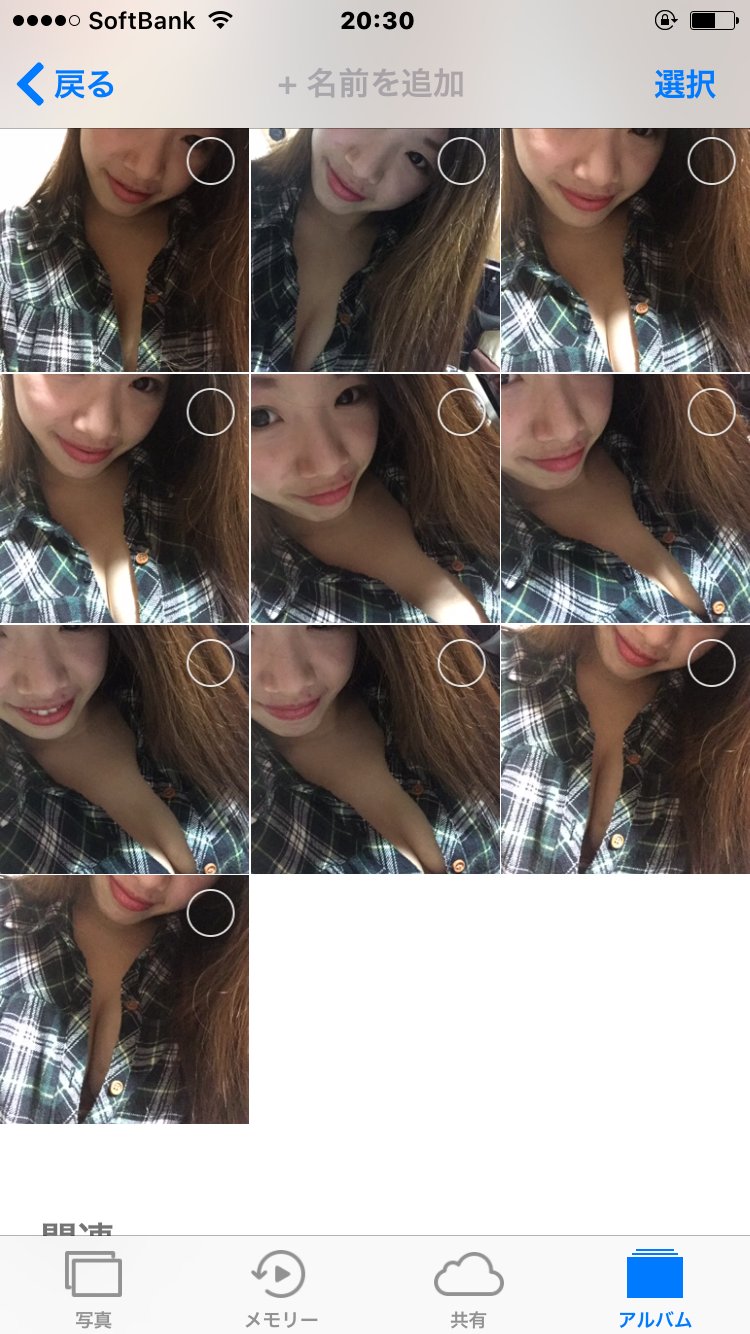Switch to the 写真 tab

[x=93, y=1288]
